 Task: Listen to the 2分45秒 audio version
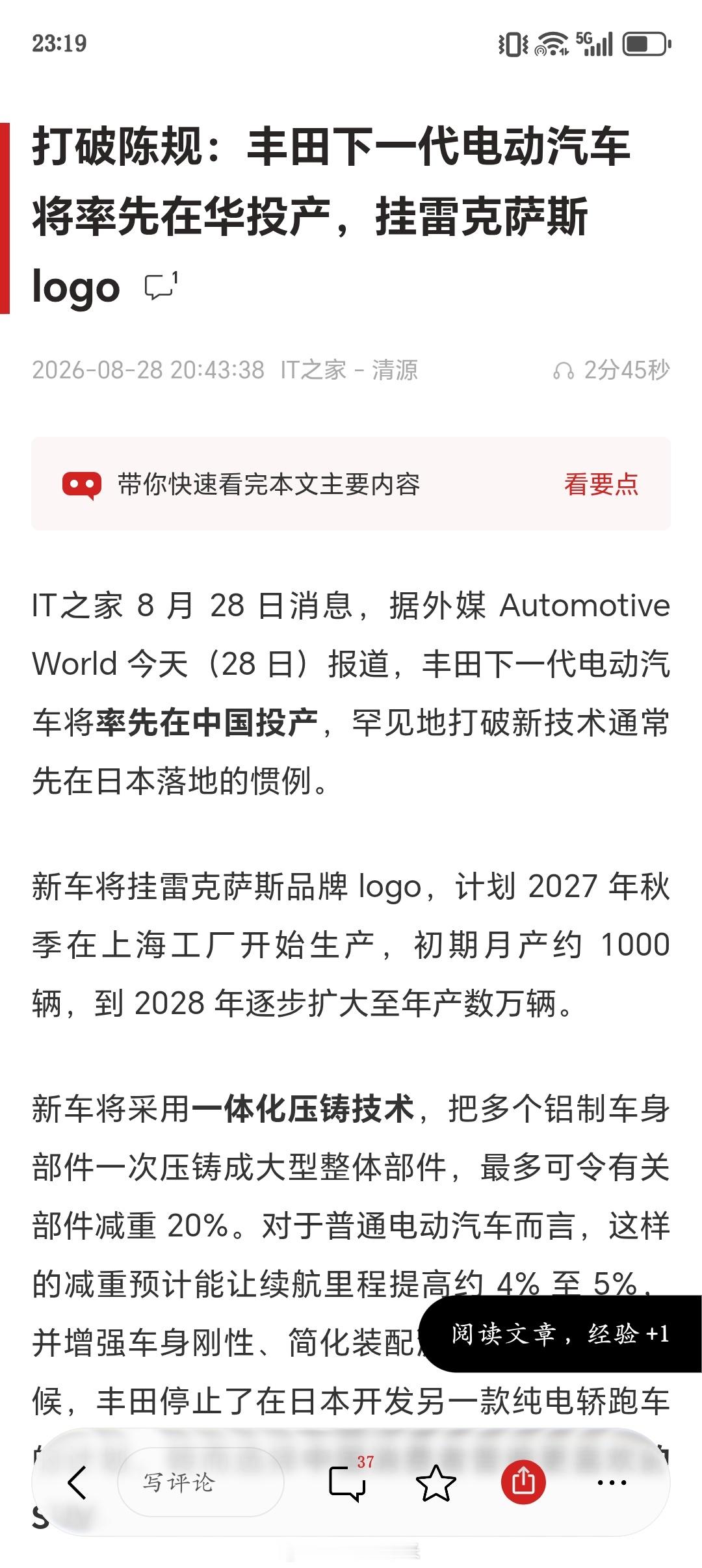click(x=611, y=370)
